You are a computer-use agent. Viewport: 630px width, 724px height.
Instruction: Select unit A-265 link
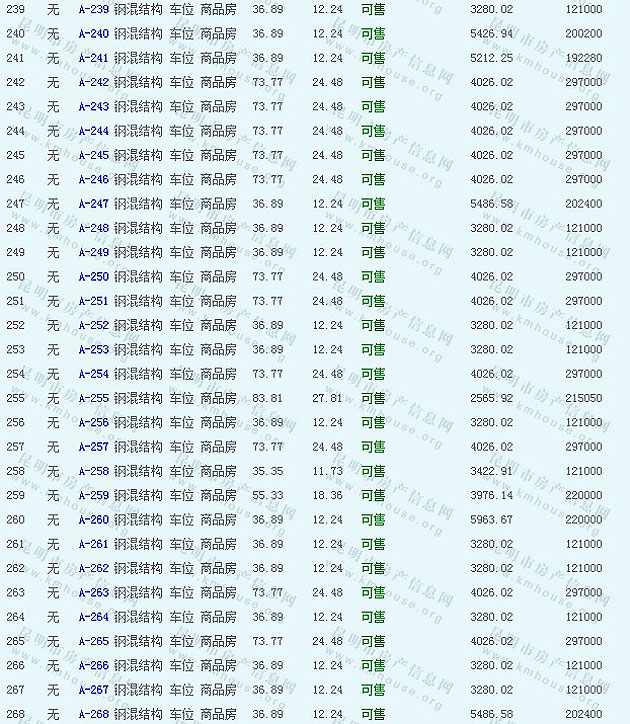coord(93,641)
